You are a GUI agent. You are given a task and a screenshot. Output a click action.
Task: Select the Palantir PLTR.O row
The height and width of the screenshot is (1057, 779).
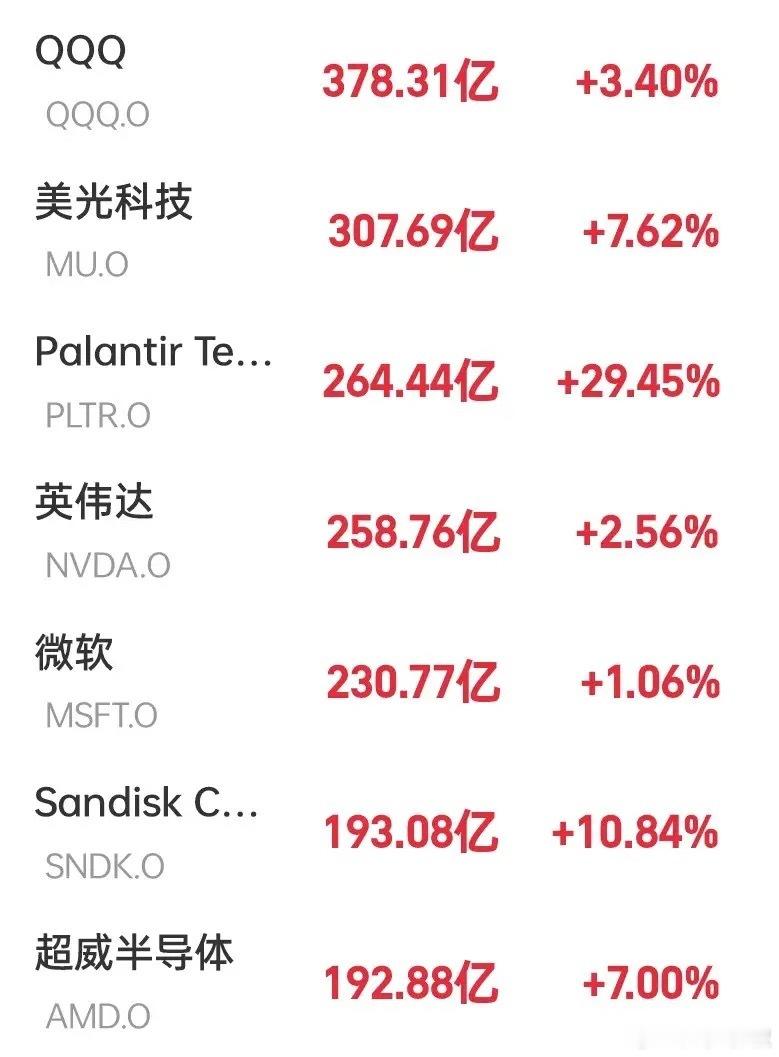coord(390,382)
